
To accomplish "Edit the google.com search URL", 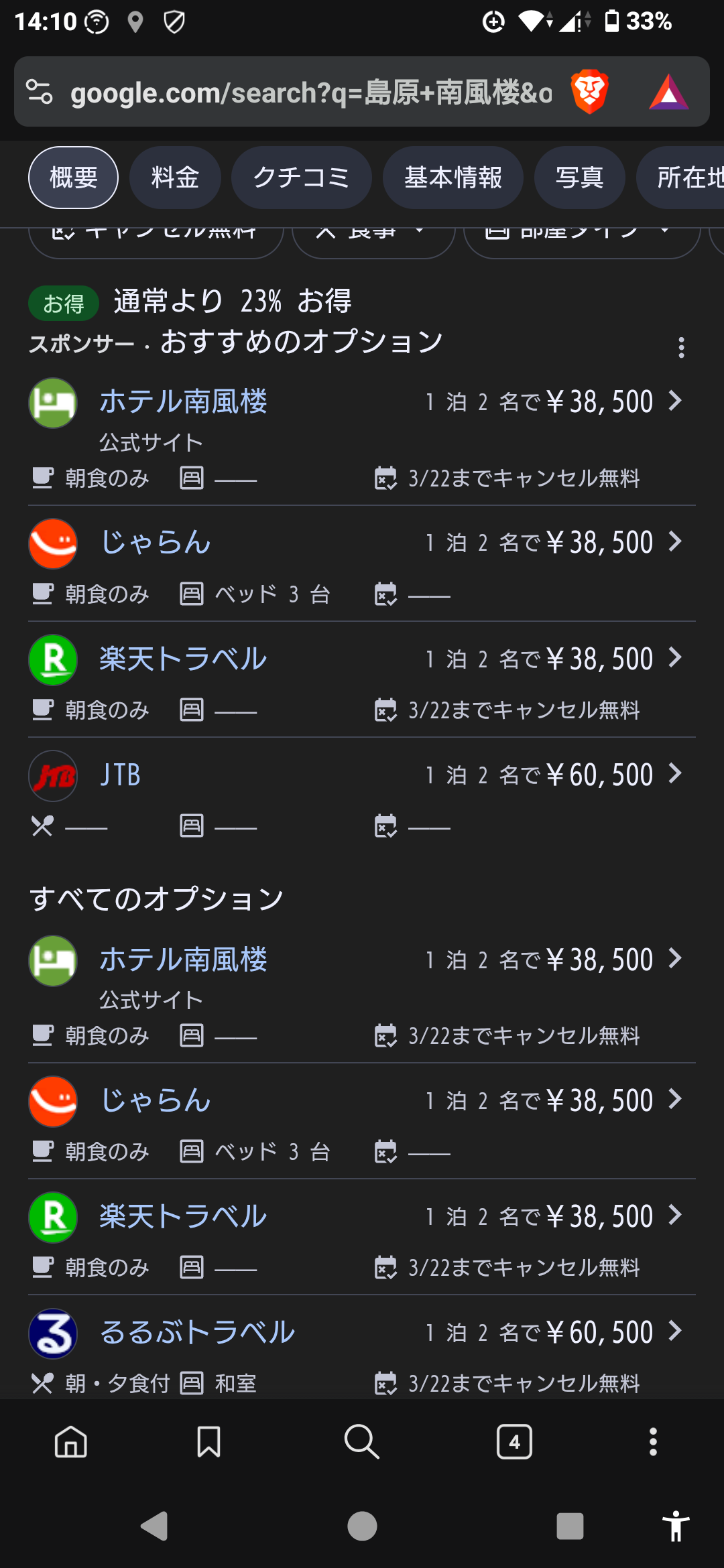I will coord(311,92).
